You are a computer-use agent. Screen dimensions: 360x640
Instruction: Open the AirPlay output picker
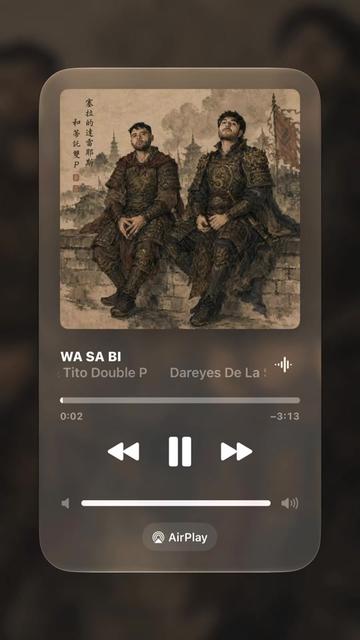180,537
